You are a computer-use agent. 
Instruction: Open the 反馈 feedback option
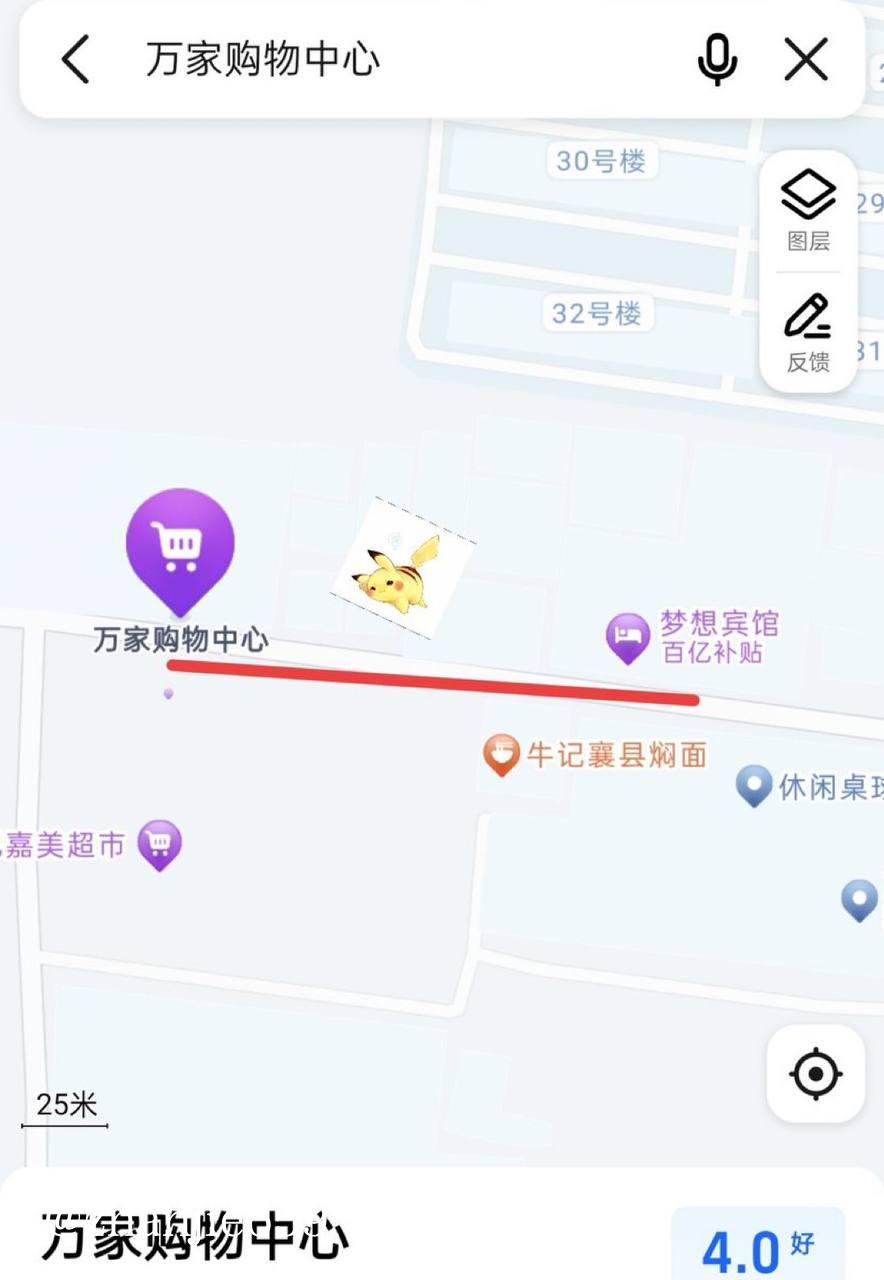808,332
